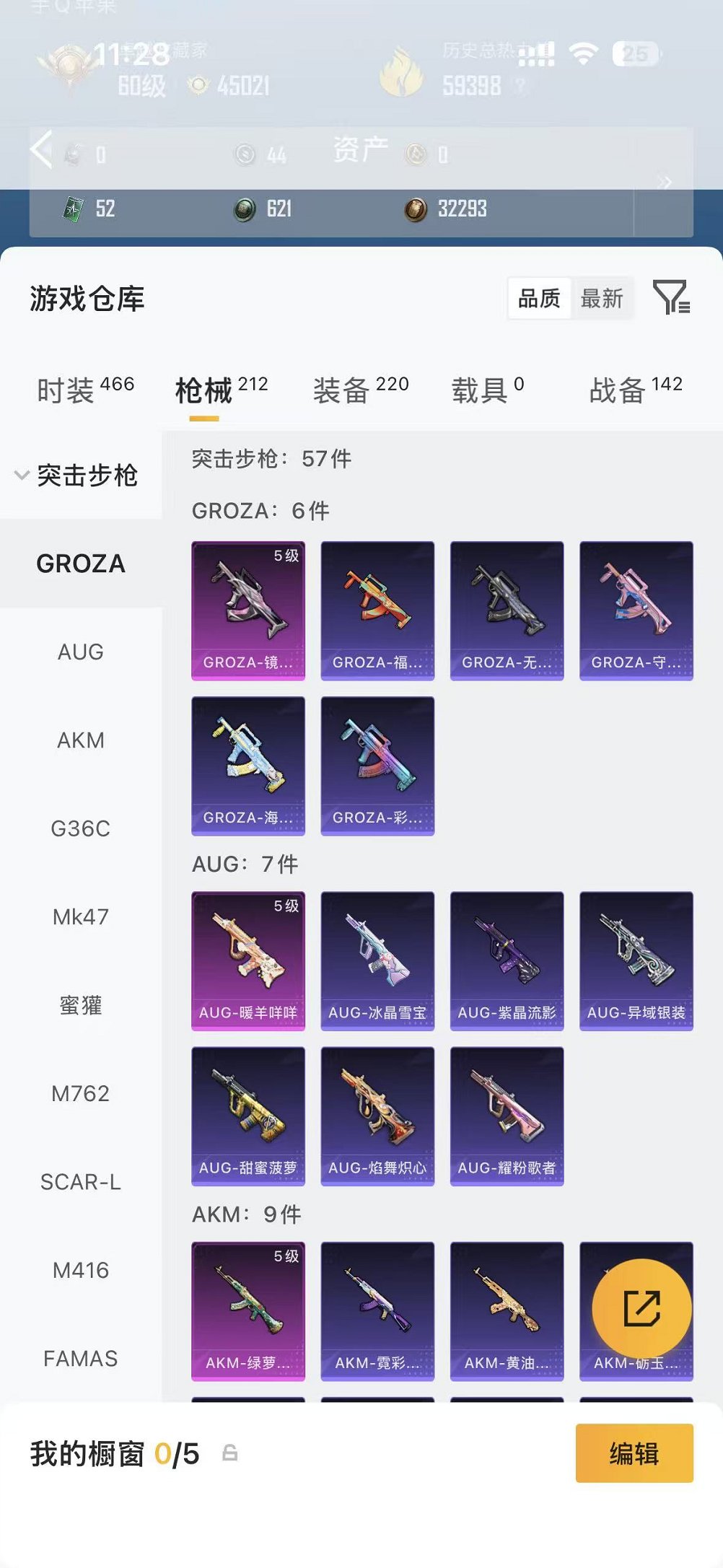Viewport: 723px width, 1568px height.
Task: Open the AKM-绿萝 skin tile
Action: (x=248, y=1310)
